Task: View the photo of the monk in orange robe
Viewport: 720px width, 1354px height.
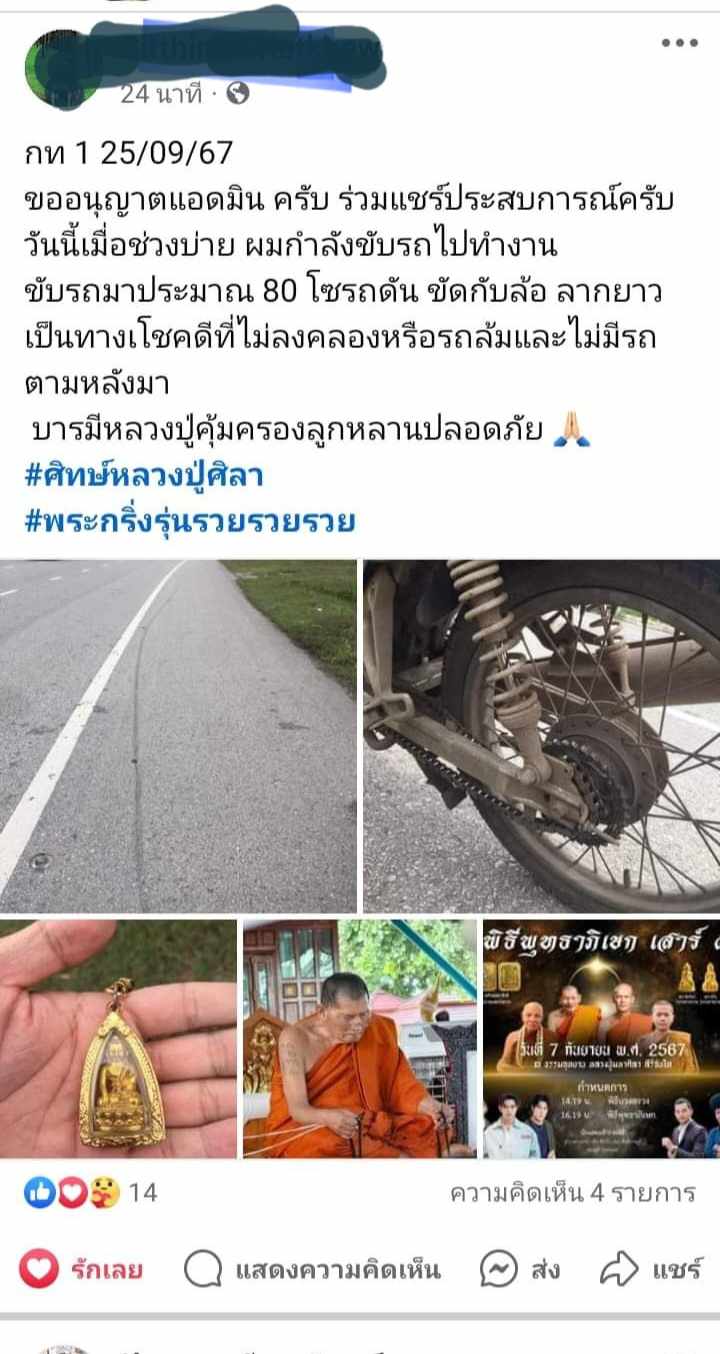Action: point(360,1039)
